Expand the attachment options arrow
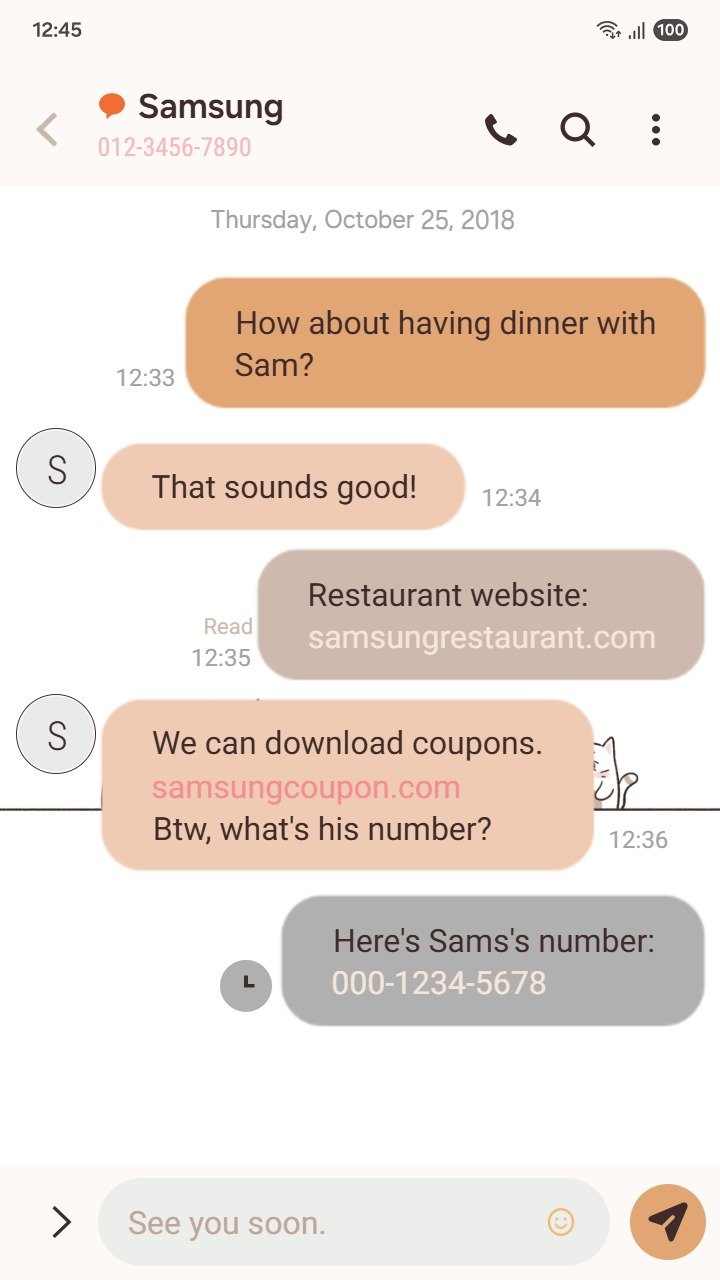Screen dimensions: 720x1280 pyautogui.click(x=61, y=1222)
